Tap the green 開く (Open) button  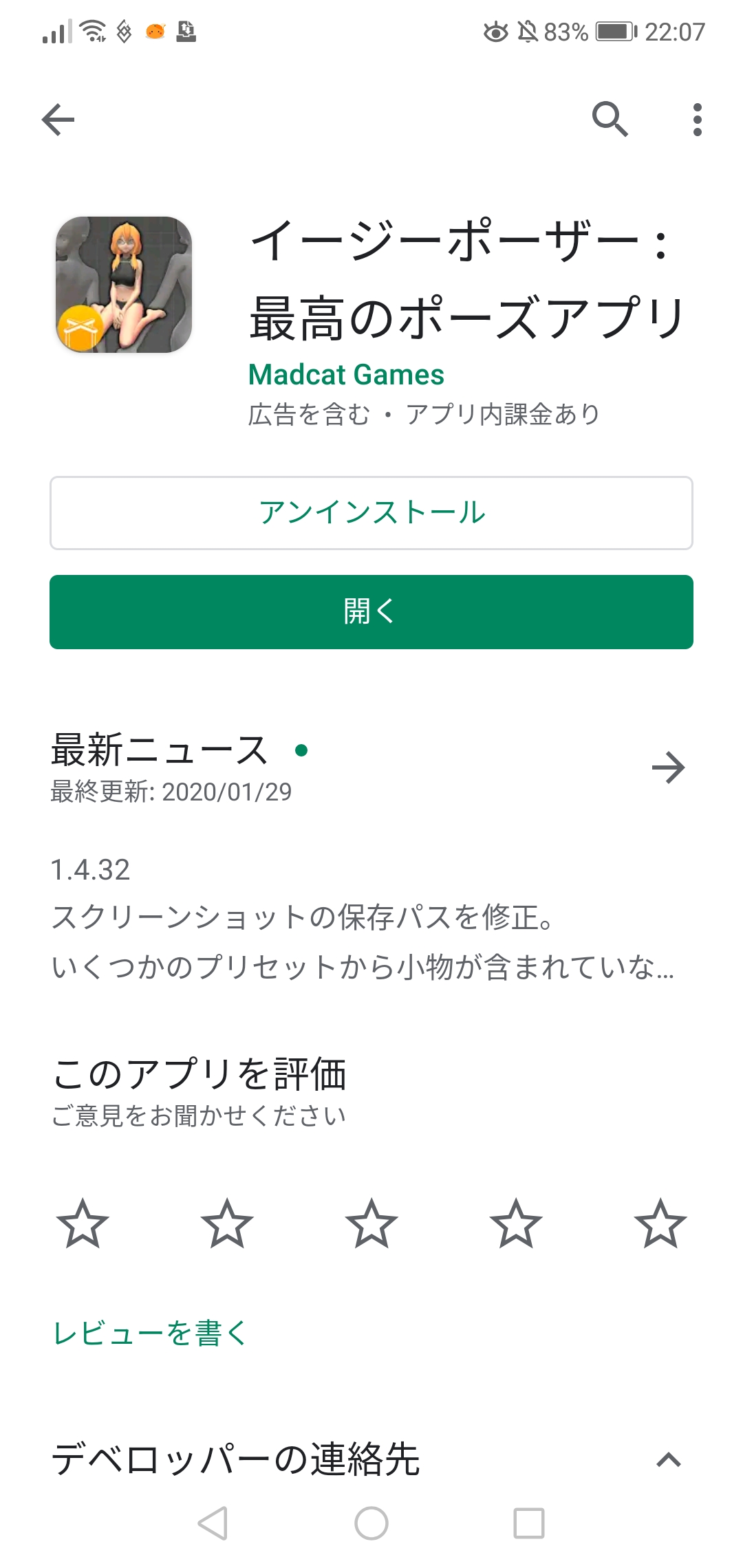(371, 612)
